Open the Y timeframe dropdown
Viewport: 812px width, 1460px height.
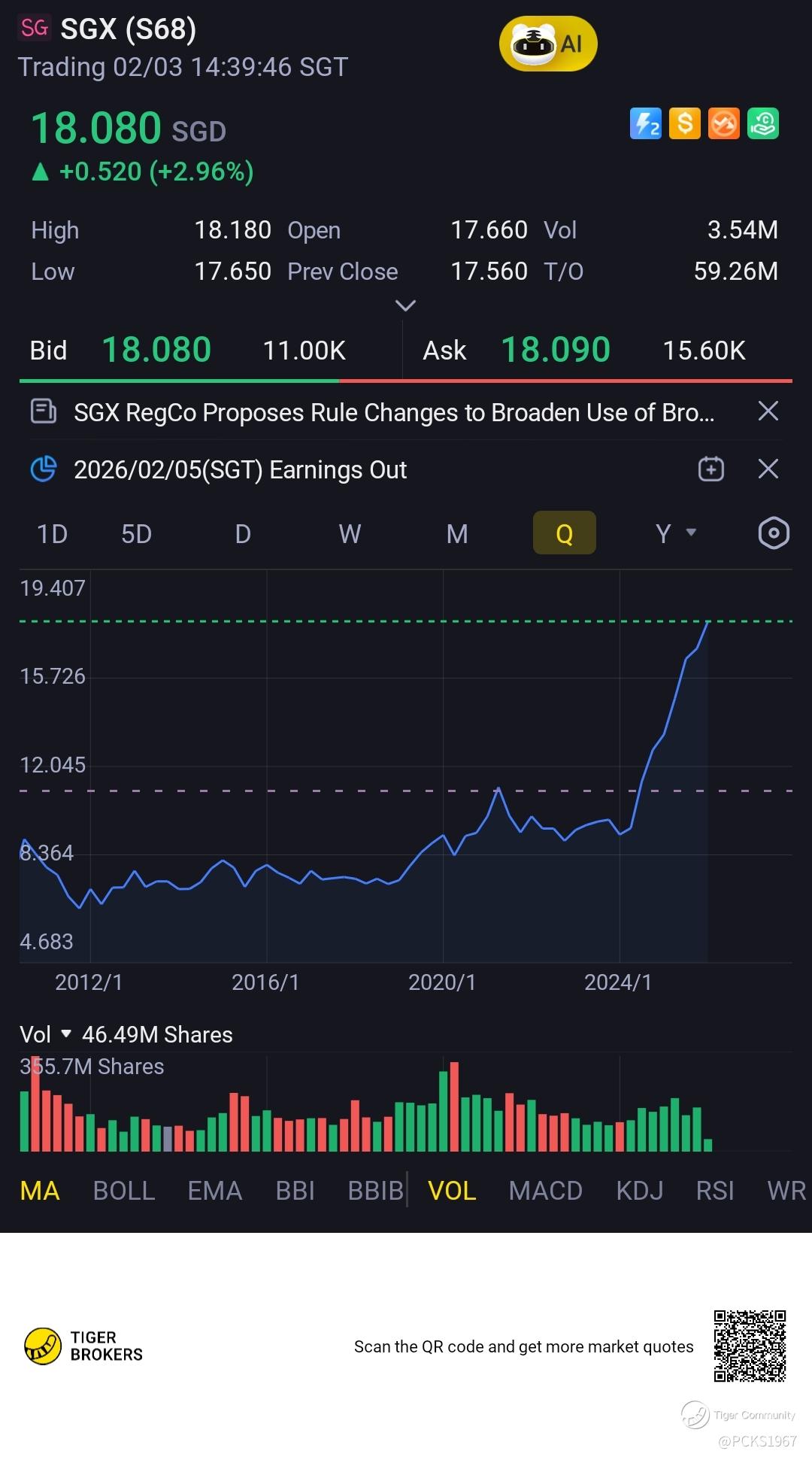(674, 533)
